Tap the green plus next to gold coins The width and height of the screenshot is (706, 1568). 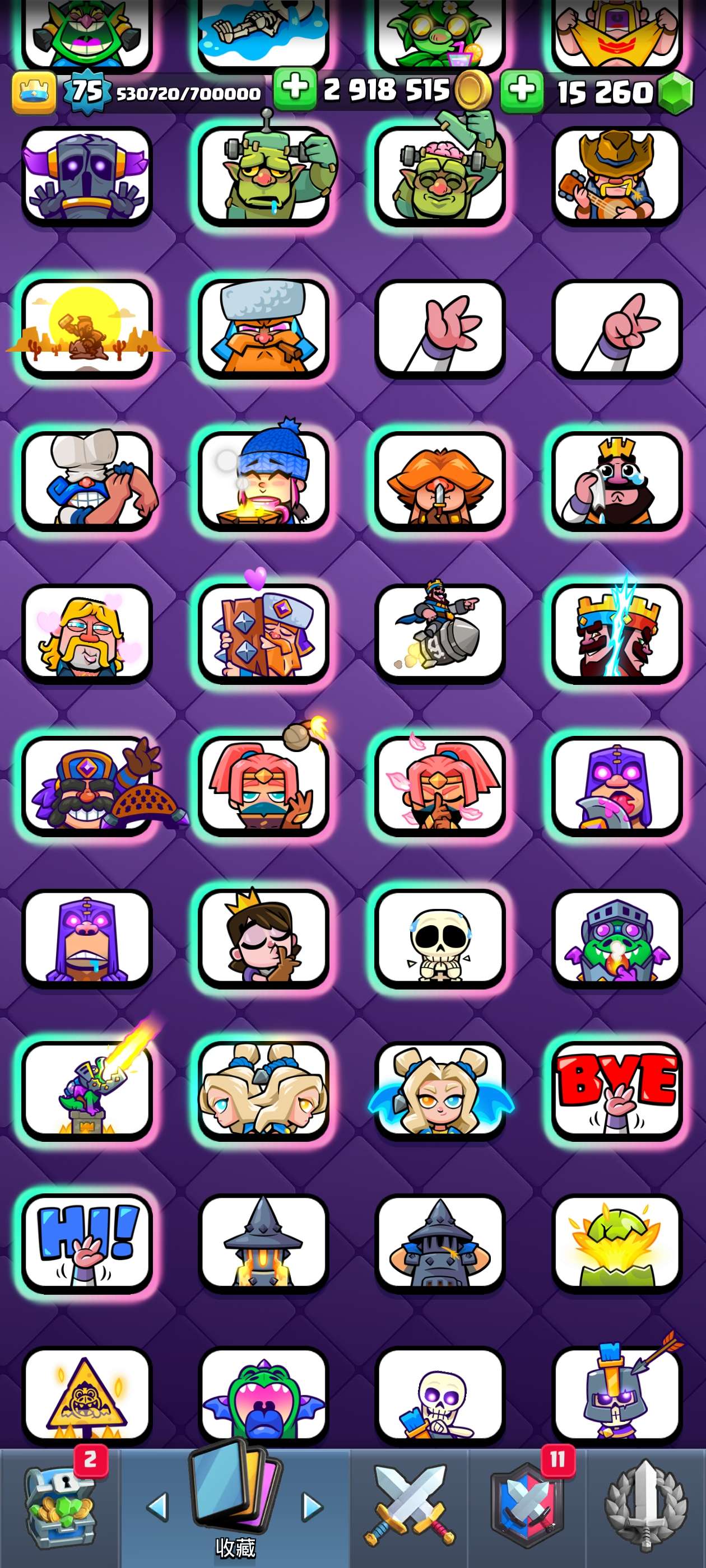pos(295,89)
